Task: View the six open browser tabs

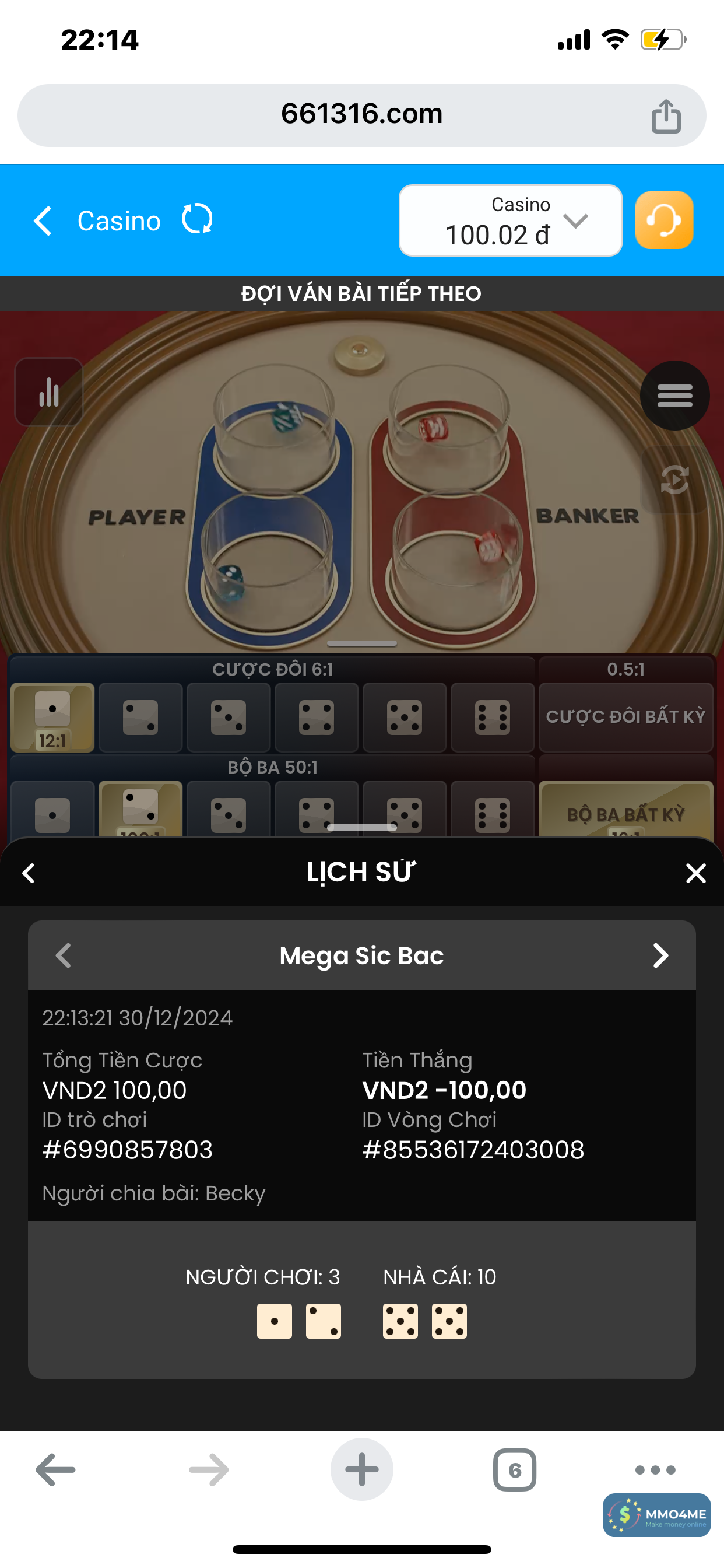Action: pyautogui.click(x=514, y=1469)
